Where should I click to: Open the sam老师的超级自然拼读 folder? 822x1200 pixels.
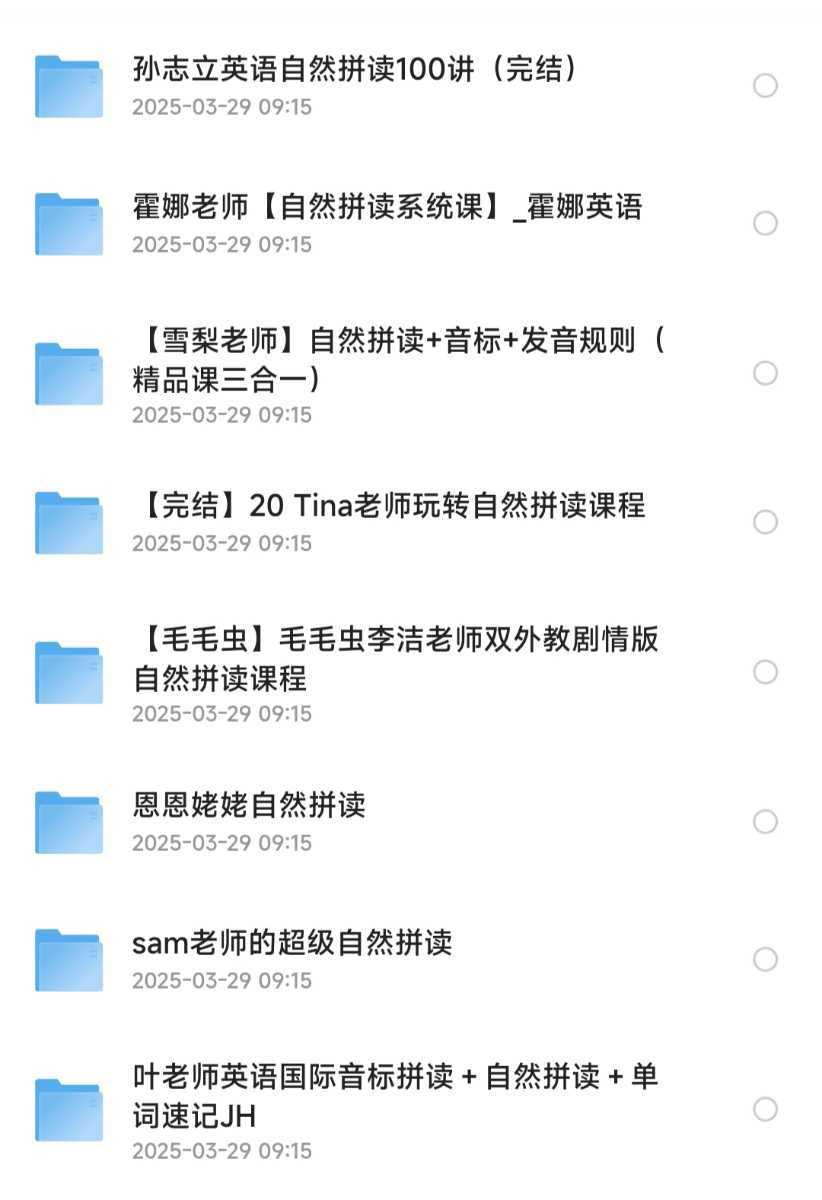point(292,943)
